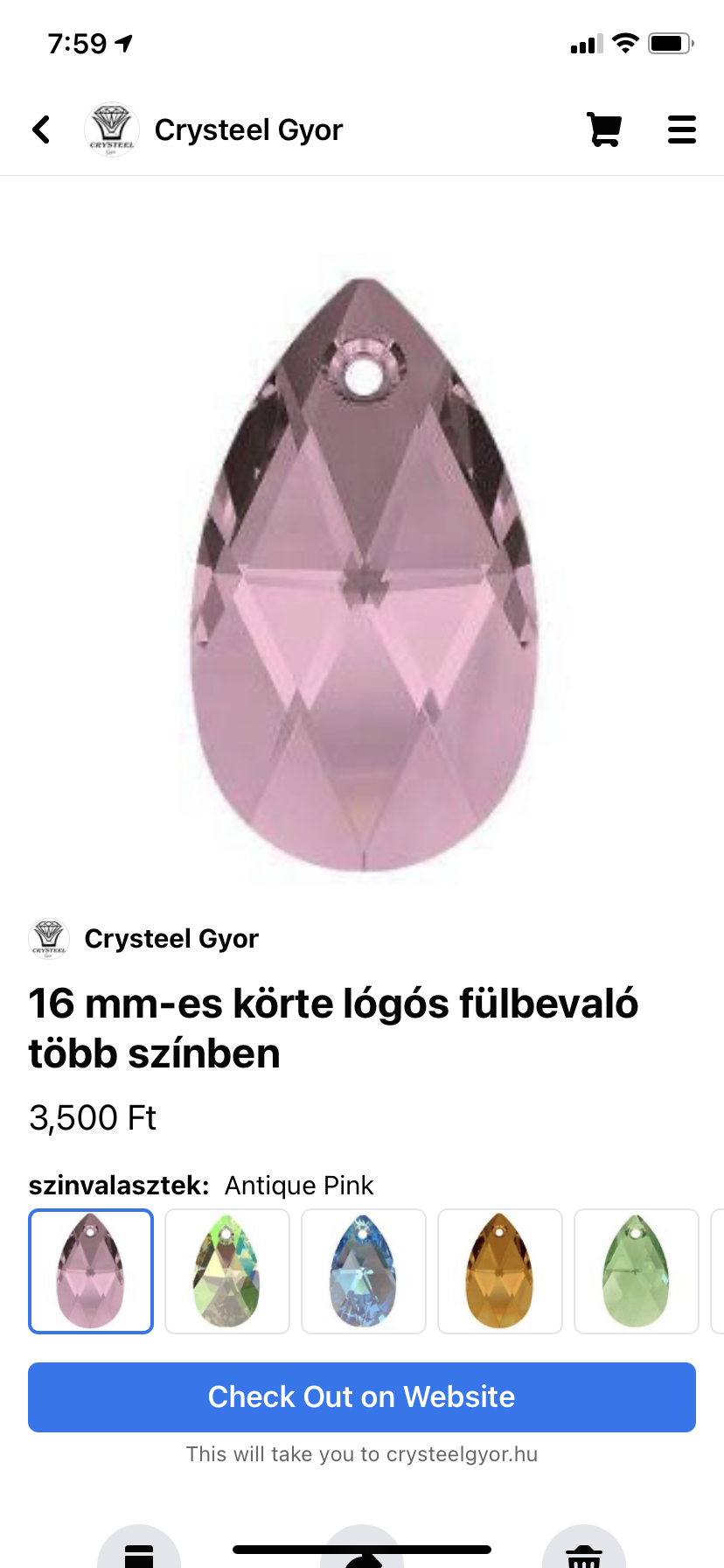
Task: Tap the trash icon at the bottom
Action: [x=584, y=1550]
